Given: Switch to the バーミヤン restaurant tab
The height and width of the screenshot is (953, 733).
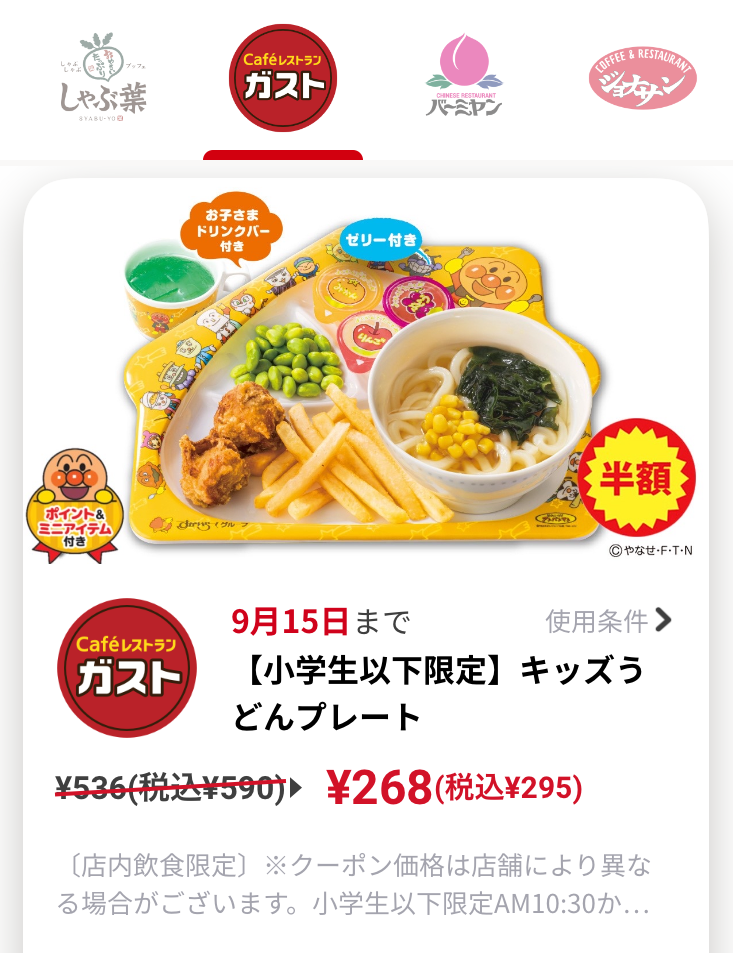Looking at the screenshot, I should [x=463, y=77].
